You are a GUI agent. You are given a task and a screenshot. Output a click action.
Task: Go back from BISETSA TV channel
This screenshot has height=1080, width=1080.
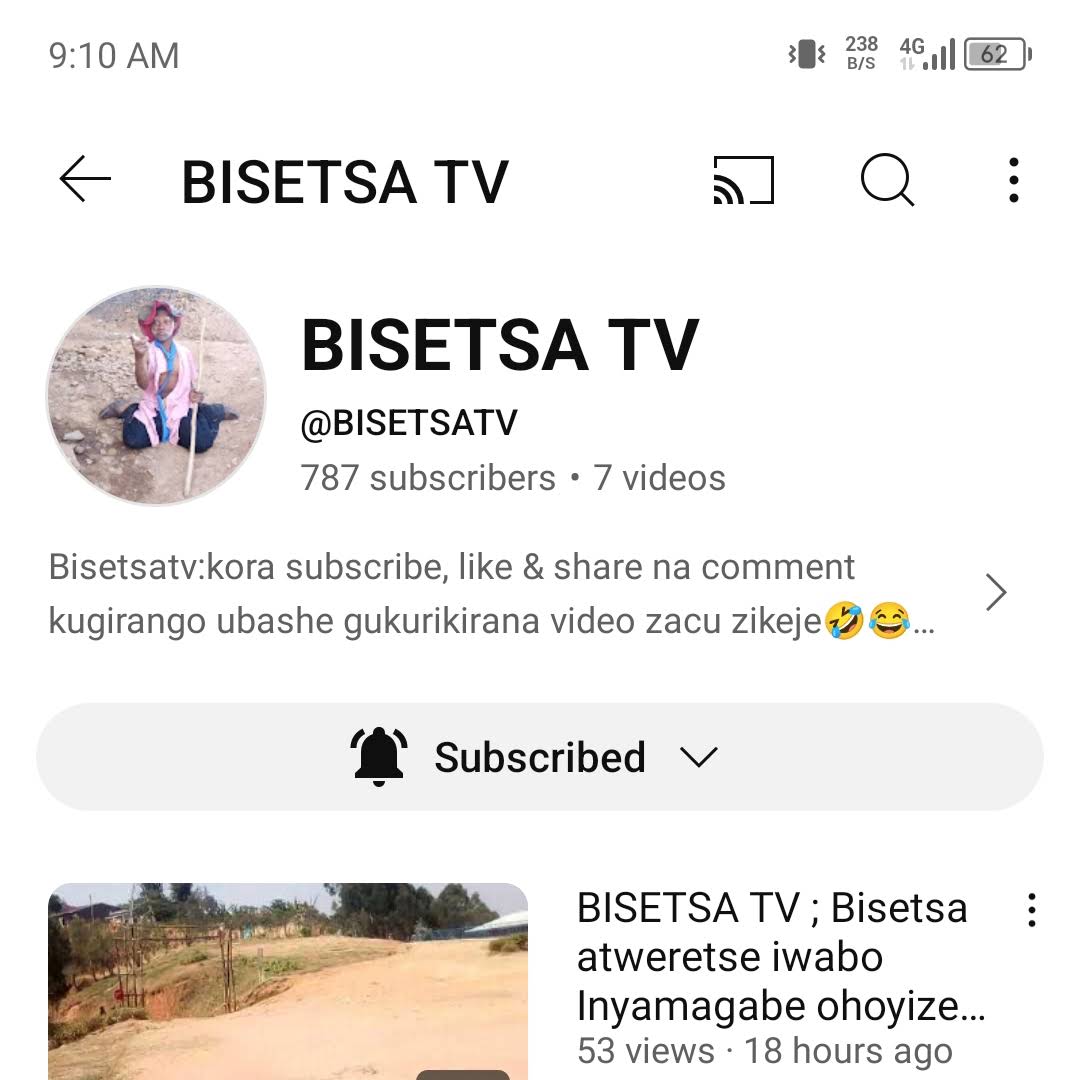(85, 181)
